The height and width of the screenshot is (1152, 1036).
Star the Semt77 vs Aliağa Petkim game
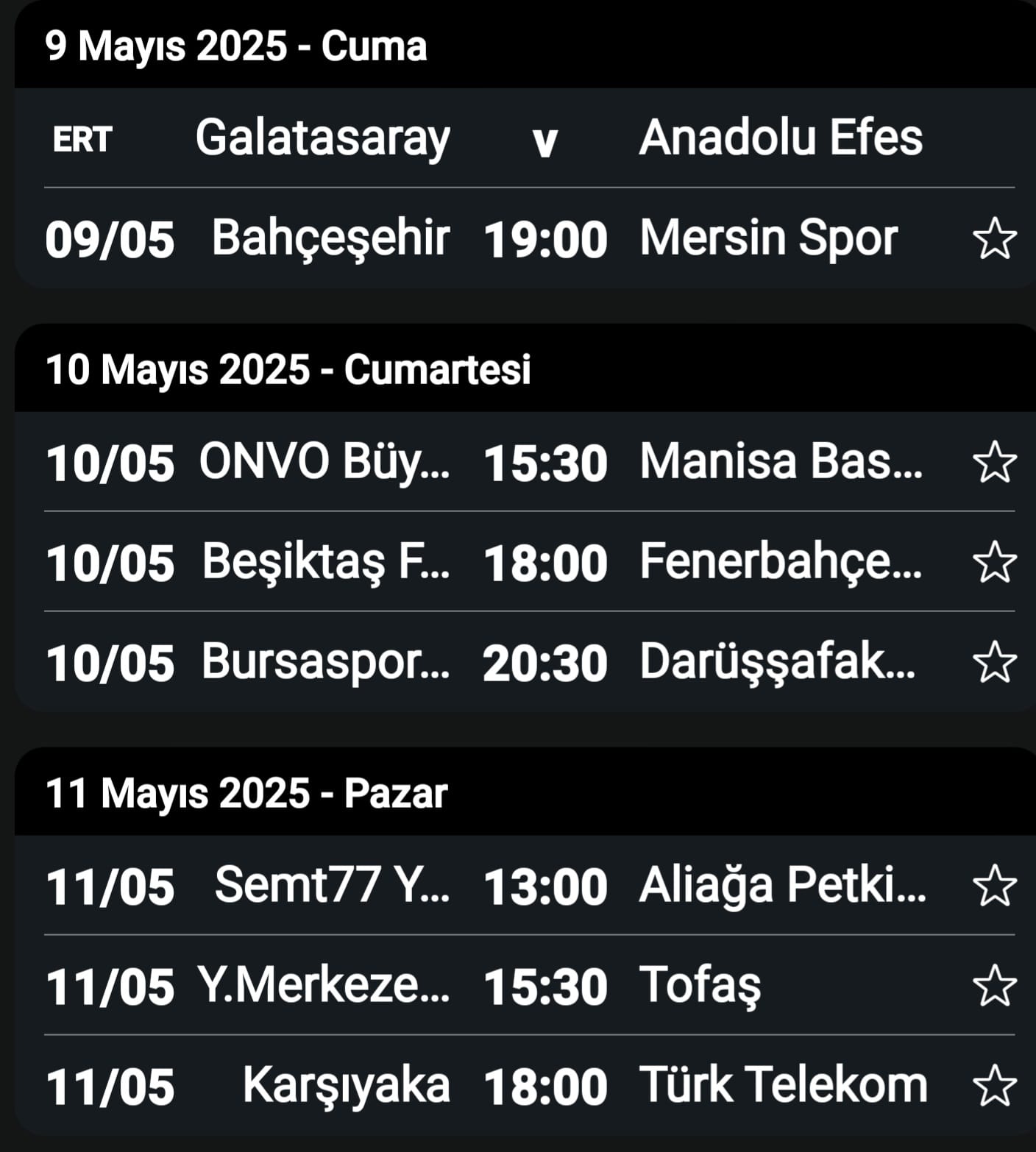(x=994, y=885)
